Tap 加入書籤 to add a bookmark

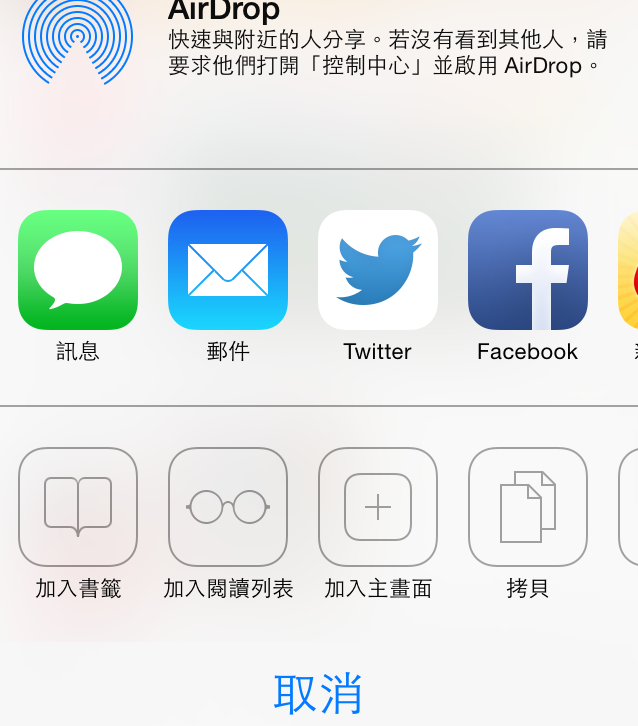coord(78,507)
